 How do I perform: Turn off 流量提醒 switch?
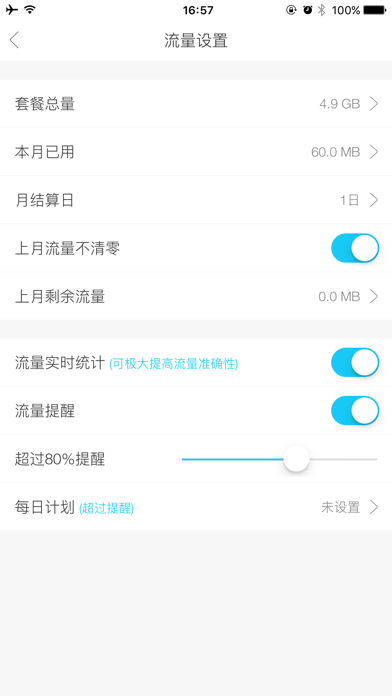(x=355, y=411)
